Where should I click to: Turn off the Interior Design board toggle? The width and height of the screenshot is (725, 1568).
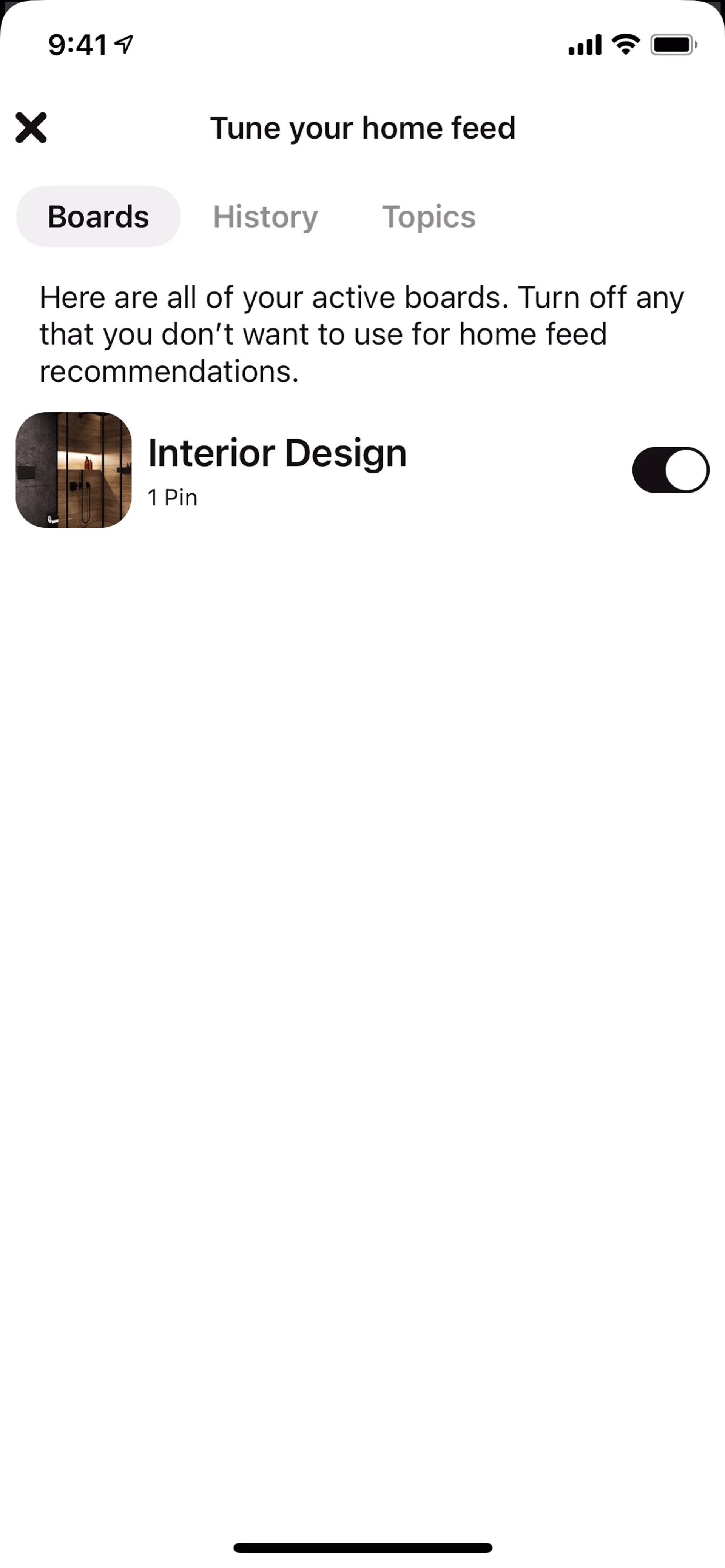pyautogui.click(x=670, y=470)
